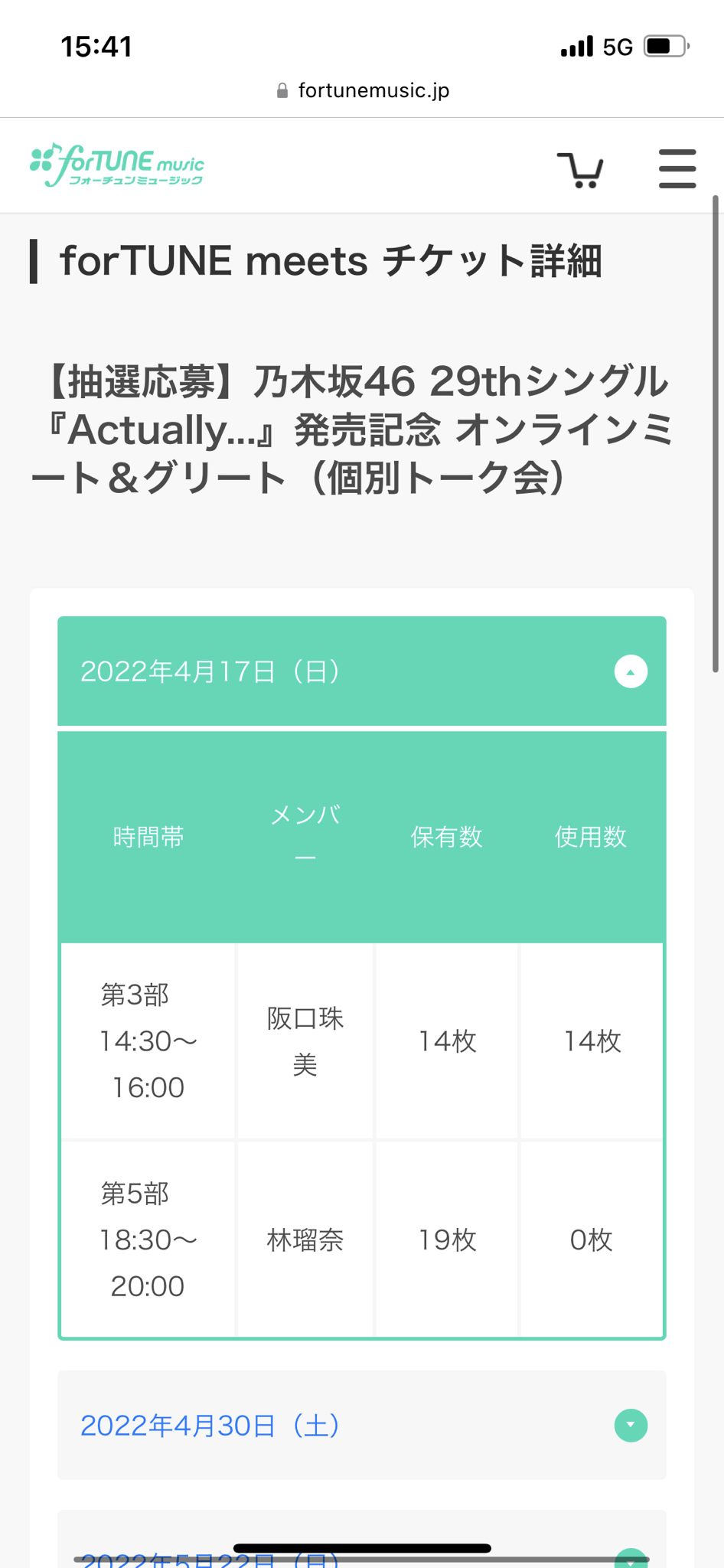
Task: Open the shopping cart
Action: [580, 169]
